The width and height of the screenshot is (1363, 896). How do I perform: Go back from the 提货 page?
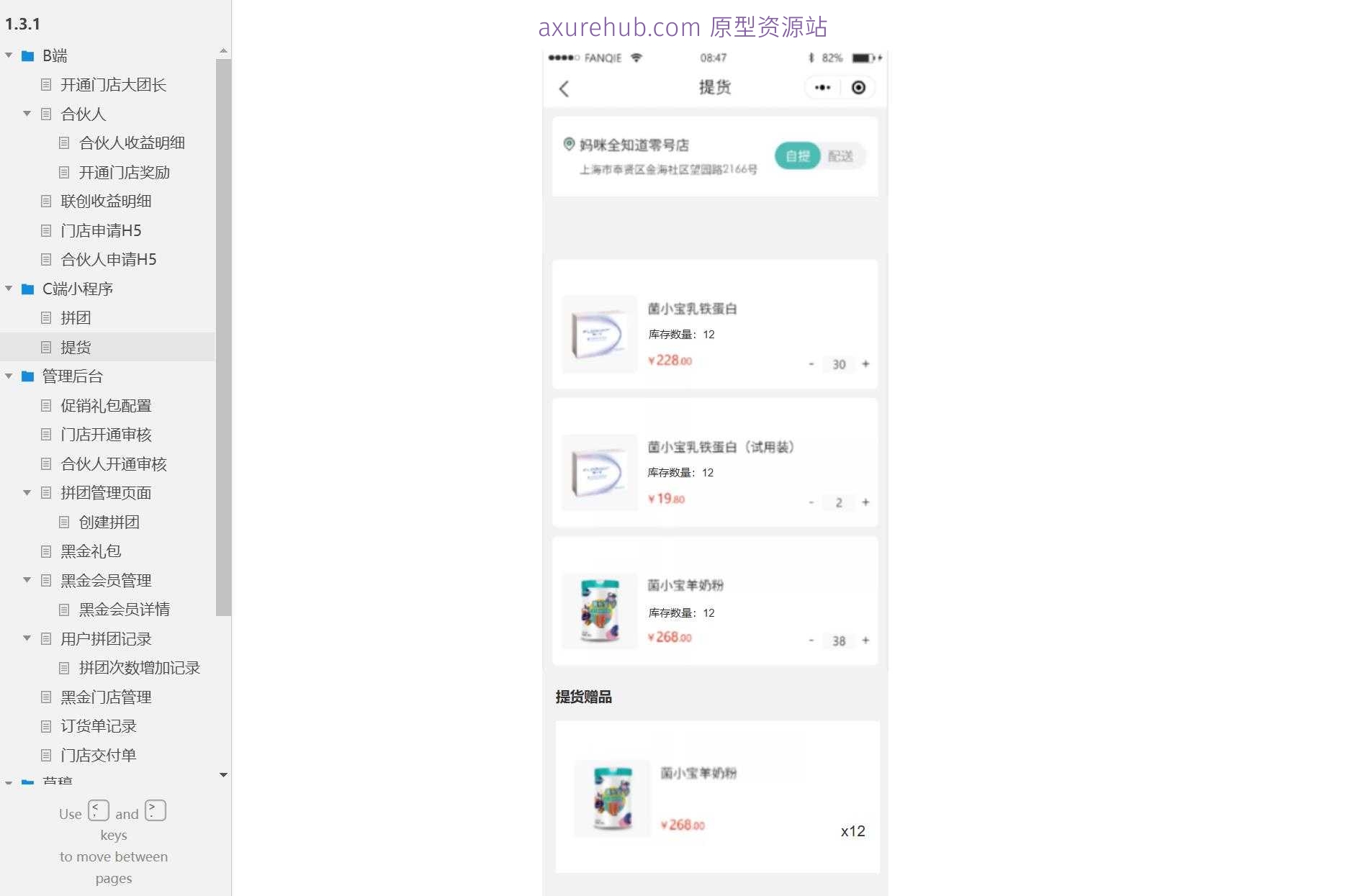coord(564,89)
